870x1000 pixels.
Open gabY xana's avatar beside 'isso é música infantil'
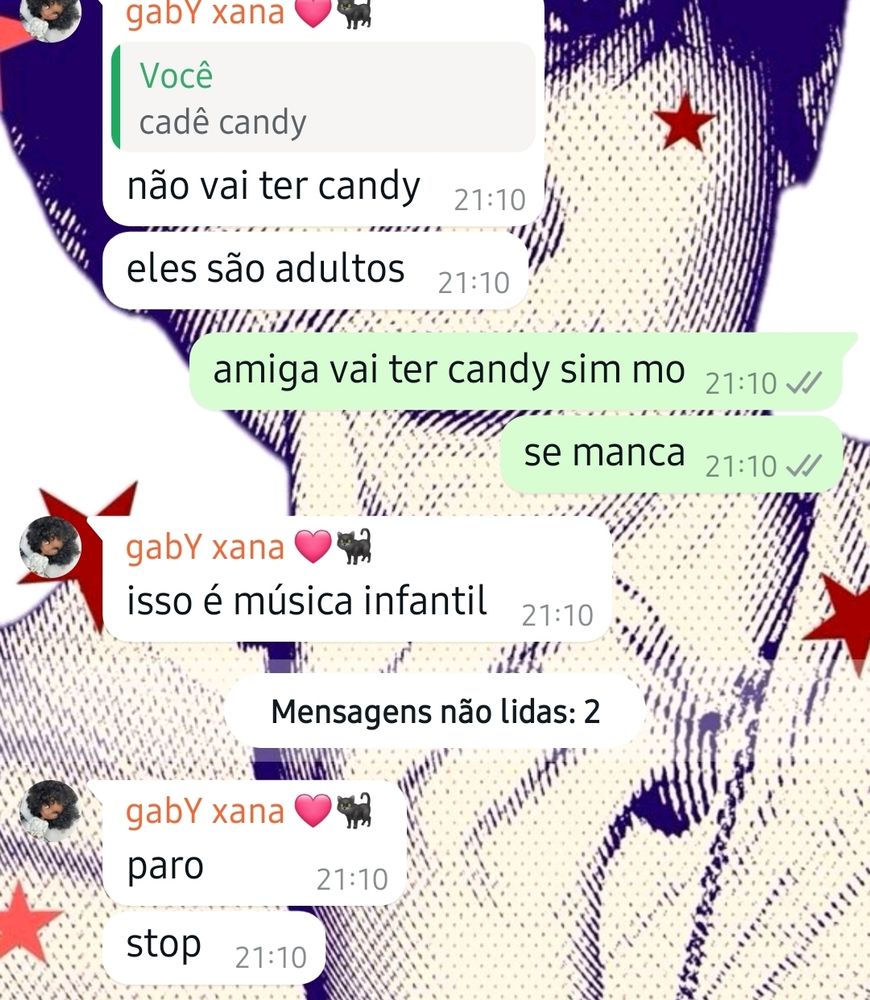(x=50, y=550)
